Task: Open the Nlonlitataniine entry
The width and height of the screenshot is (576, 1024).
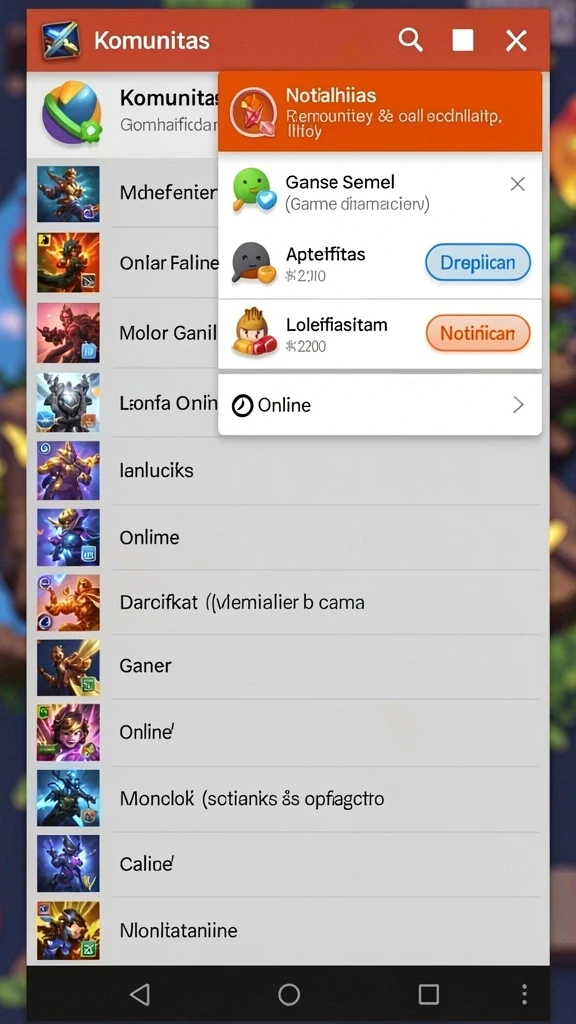Action: (x=288, y=931)
